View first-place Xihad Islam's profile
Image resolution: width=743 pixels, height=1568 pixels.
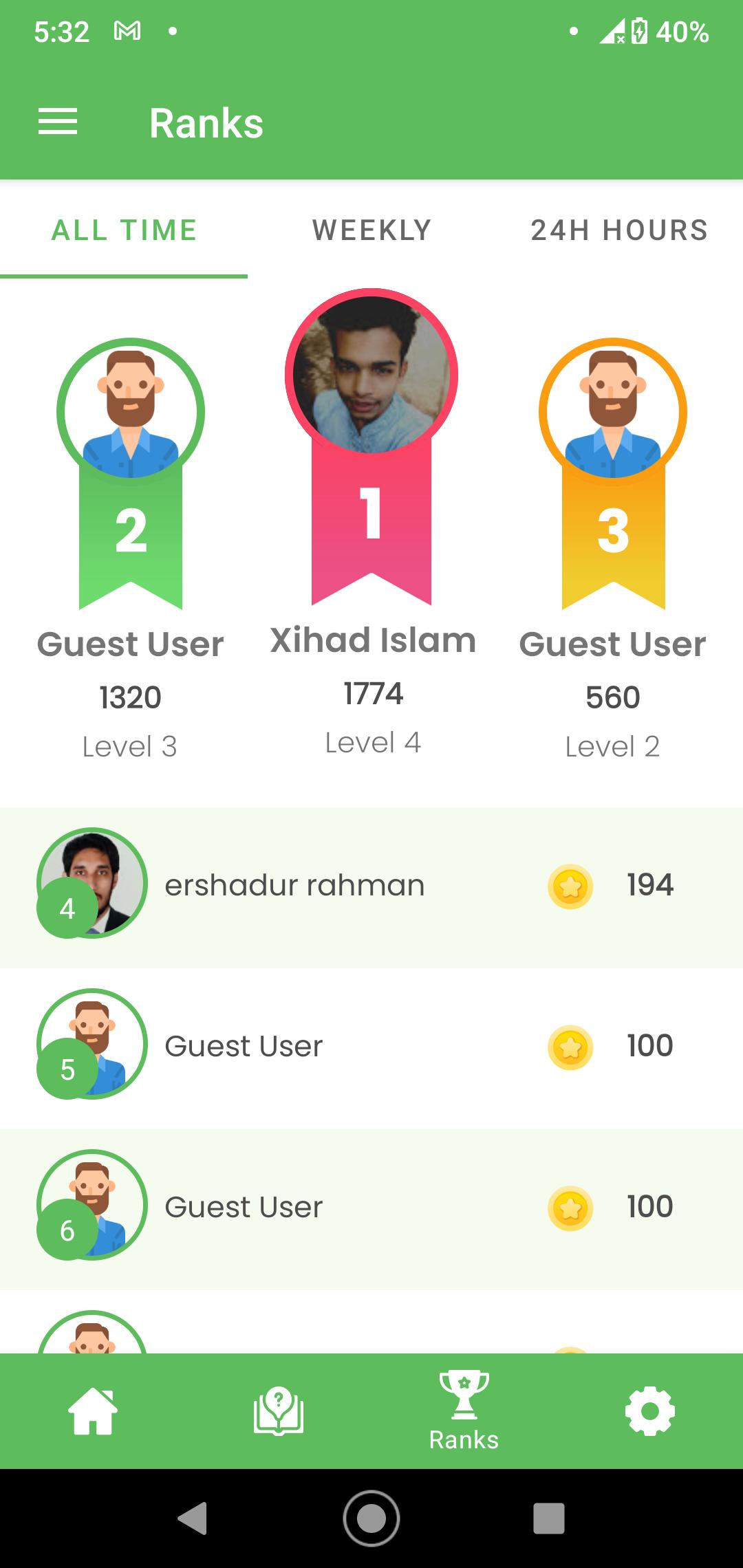coord(371,375)
